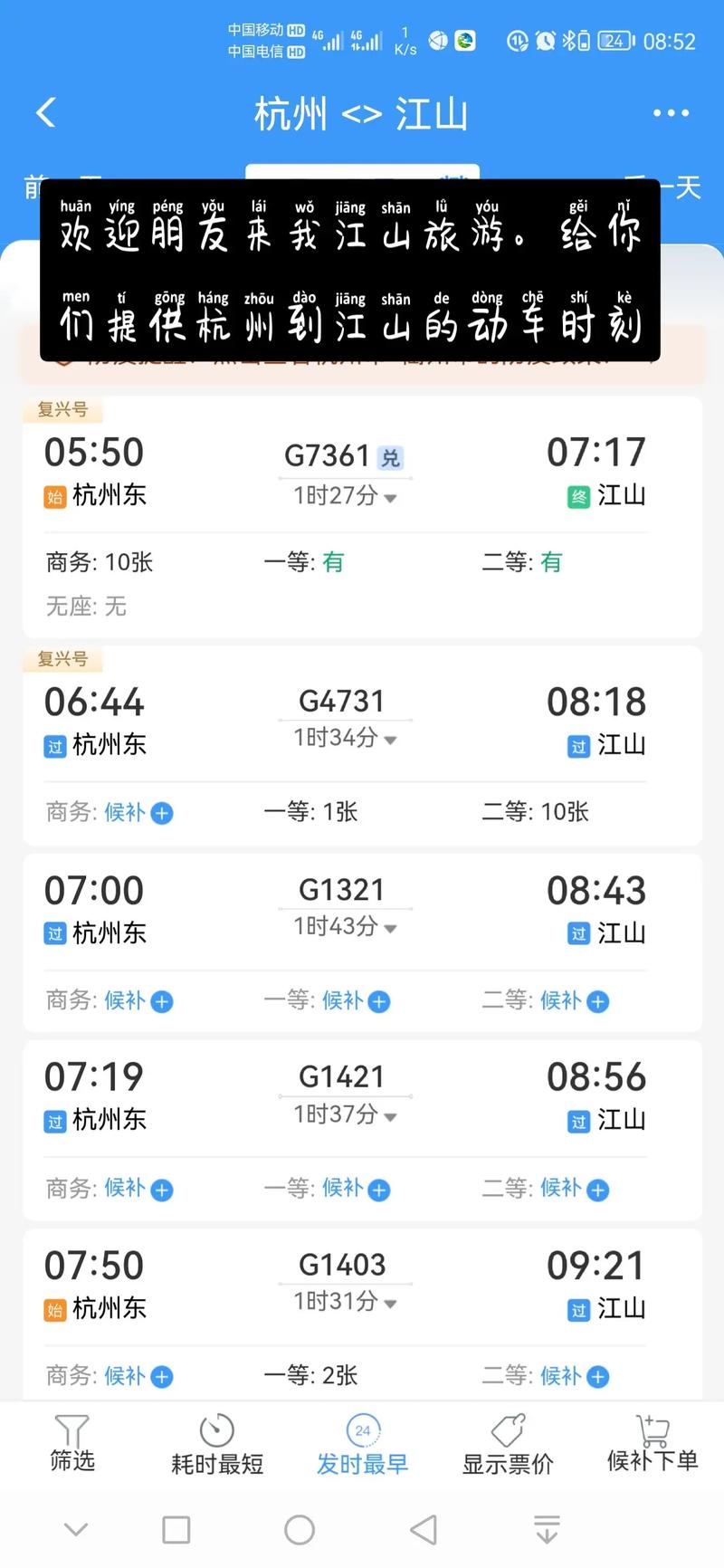
Task: Expand the 1时37分 dropdown under G1421
Action: pos(344,1114)
